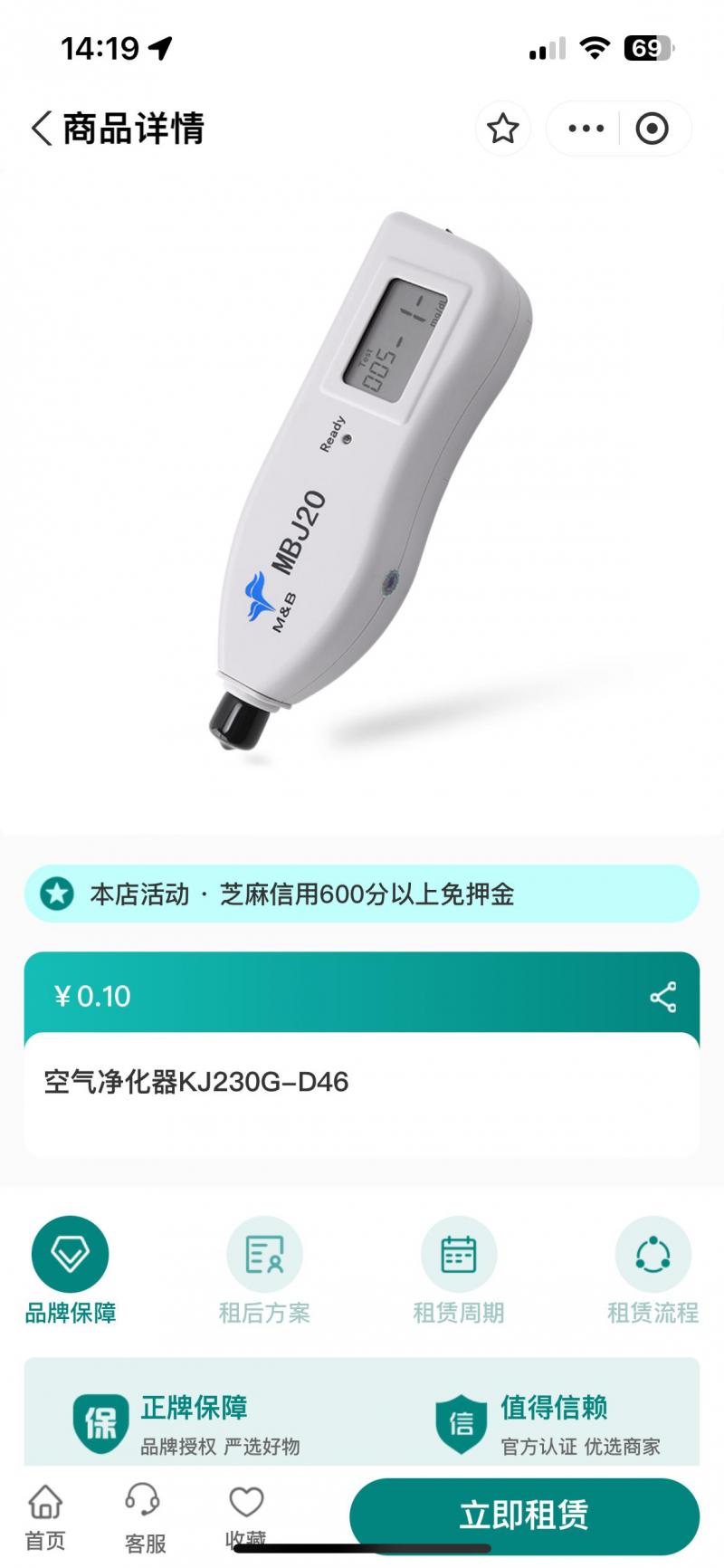The width and height of the screenshot is (724, 1568).
Task: Open the 本店活动 deposit-free promotion banner
Action: 362,894
